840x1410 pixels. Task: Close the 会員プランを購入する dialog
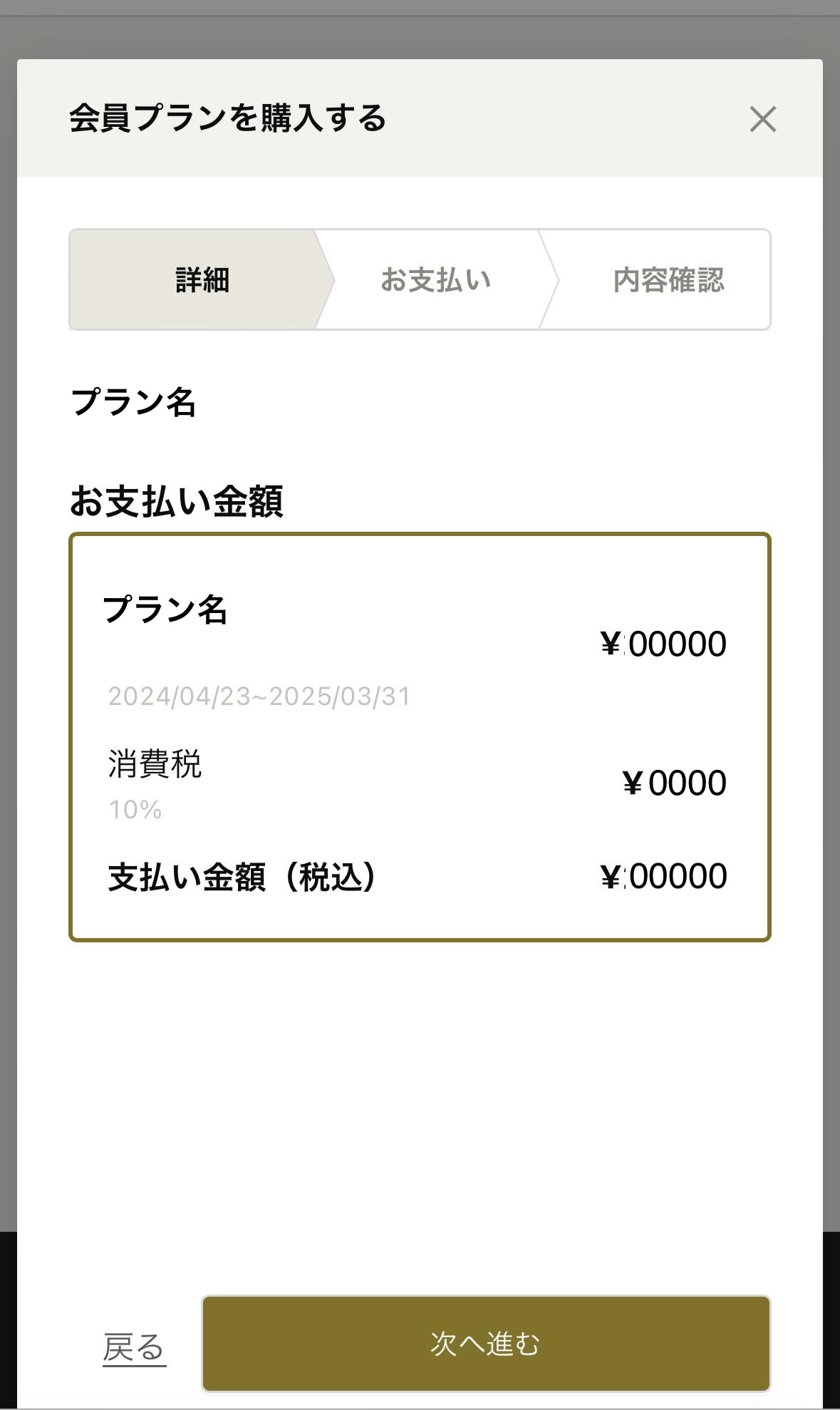pyautogui.click(x=762, y=119)
